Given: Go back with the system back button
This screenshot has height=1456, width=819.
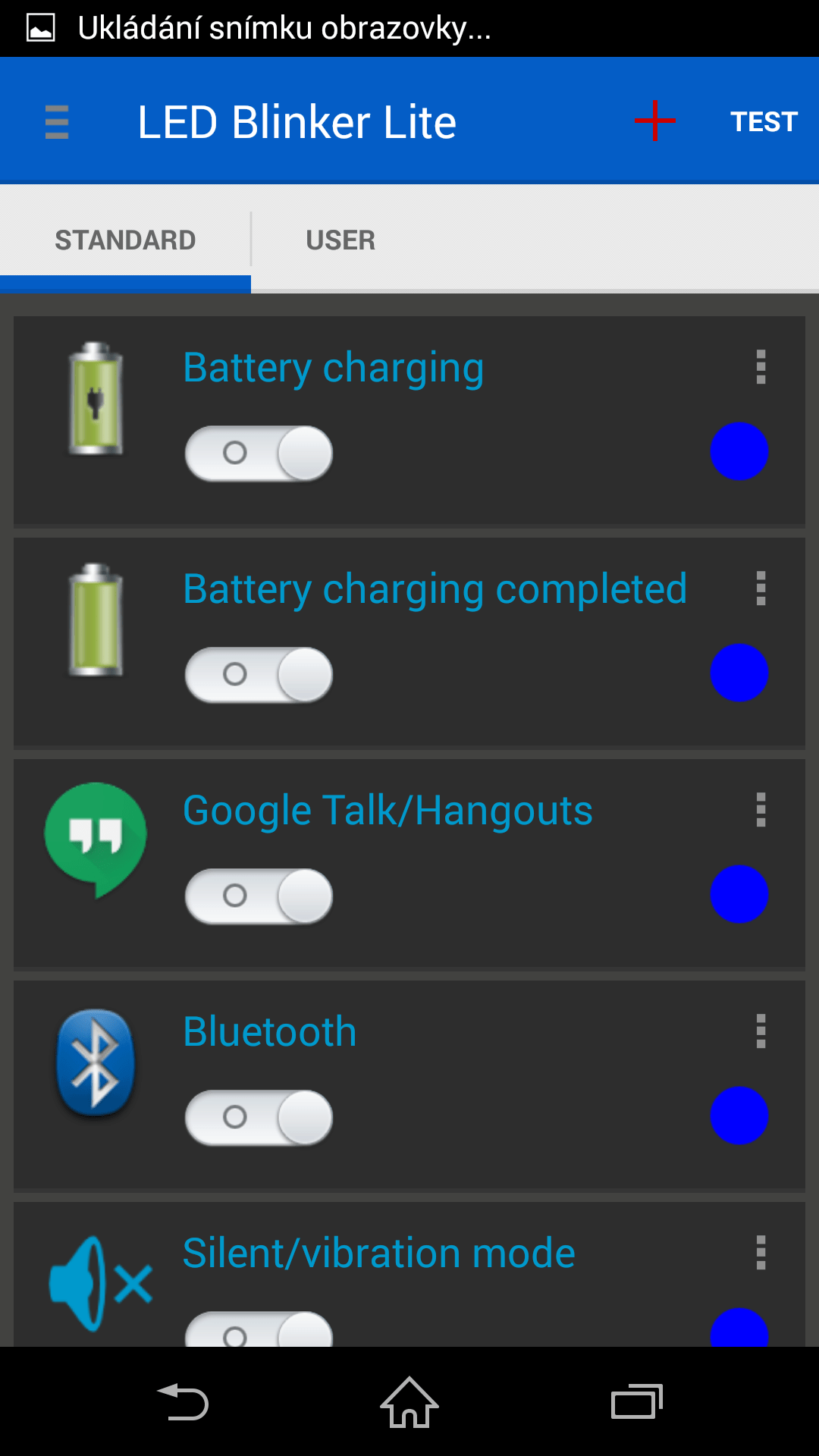Looking at the screenshot, I should [183, 1402].
